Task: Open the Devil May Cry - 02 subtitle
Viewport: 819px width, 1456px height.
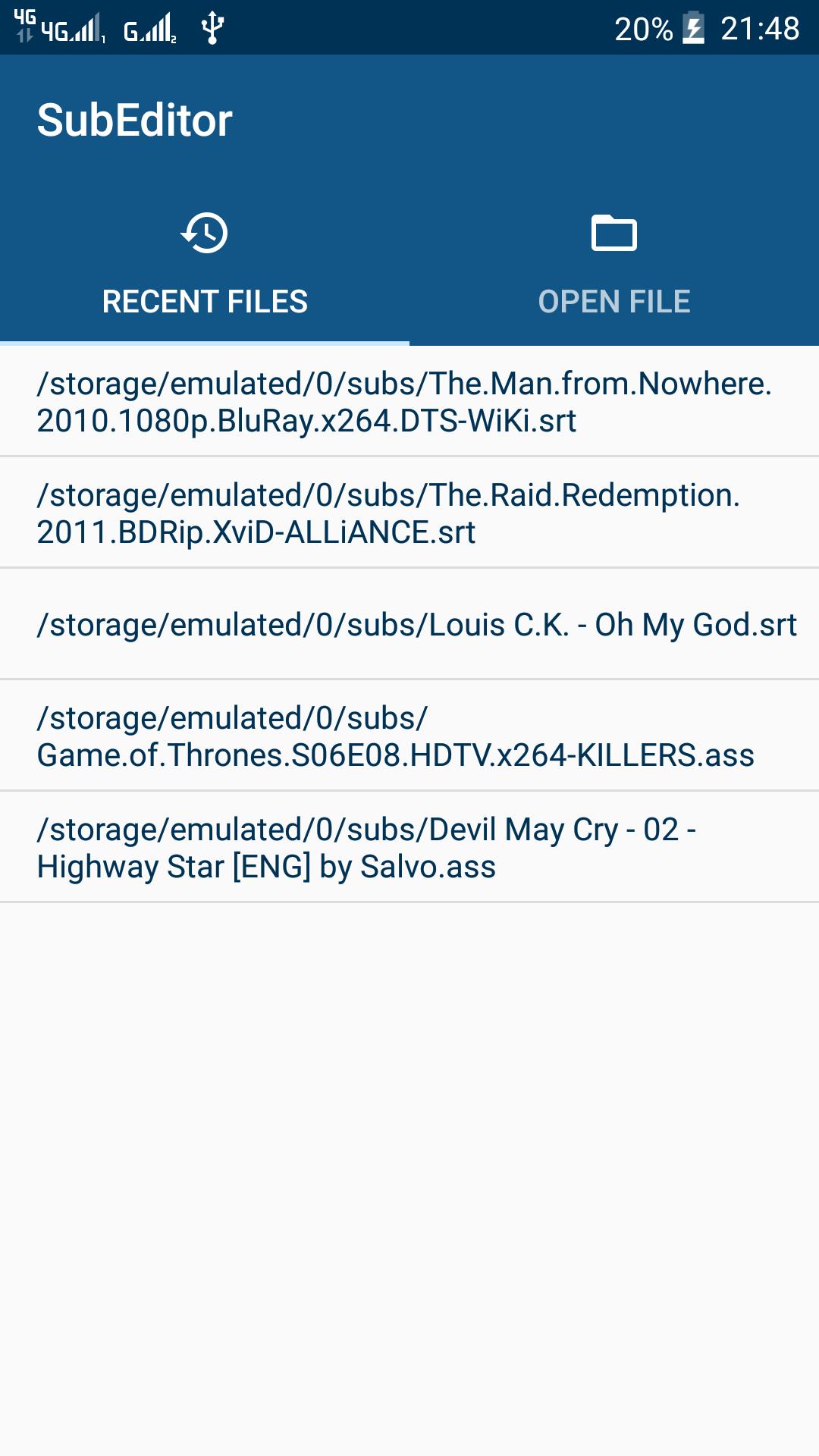Action: coord(409,846)
